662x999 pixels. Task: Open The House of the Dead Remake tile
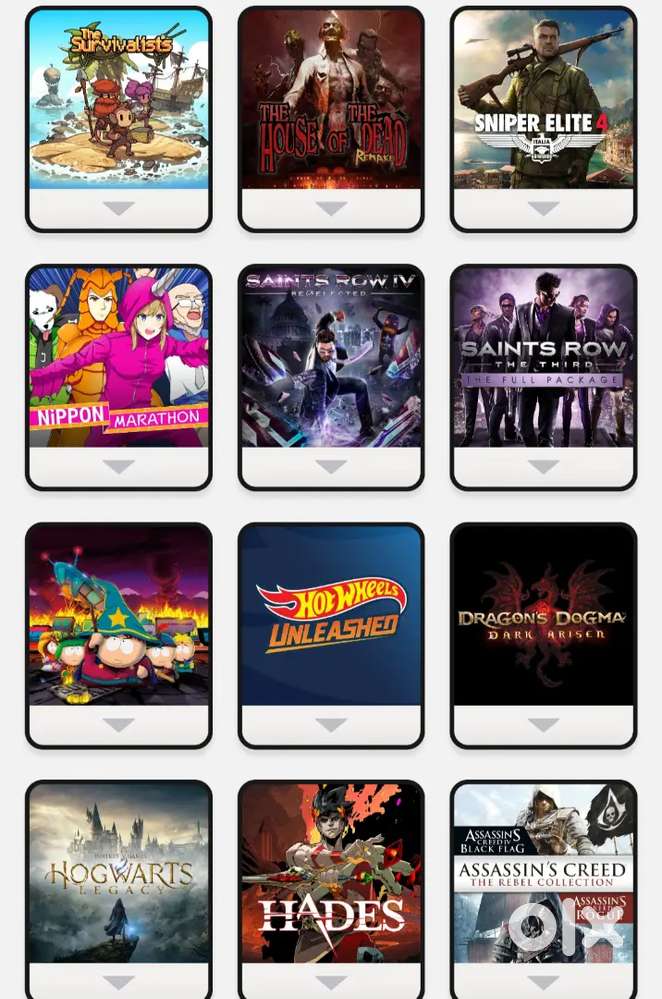pyautogui.click(x=331, y=98)
